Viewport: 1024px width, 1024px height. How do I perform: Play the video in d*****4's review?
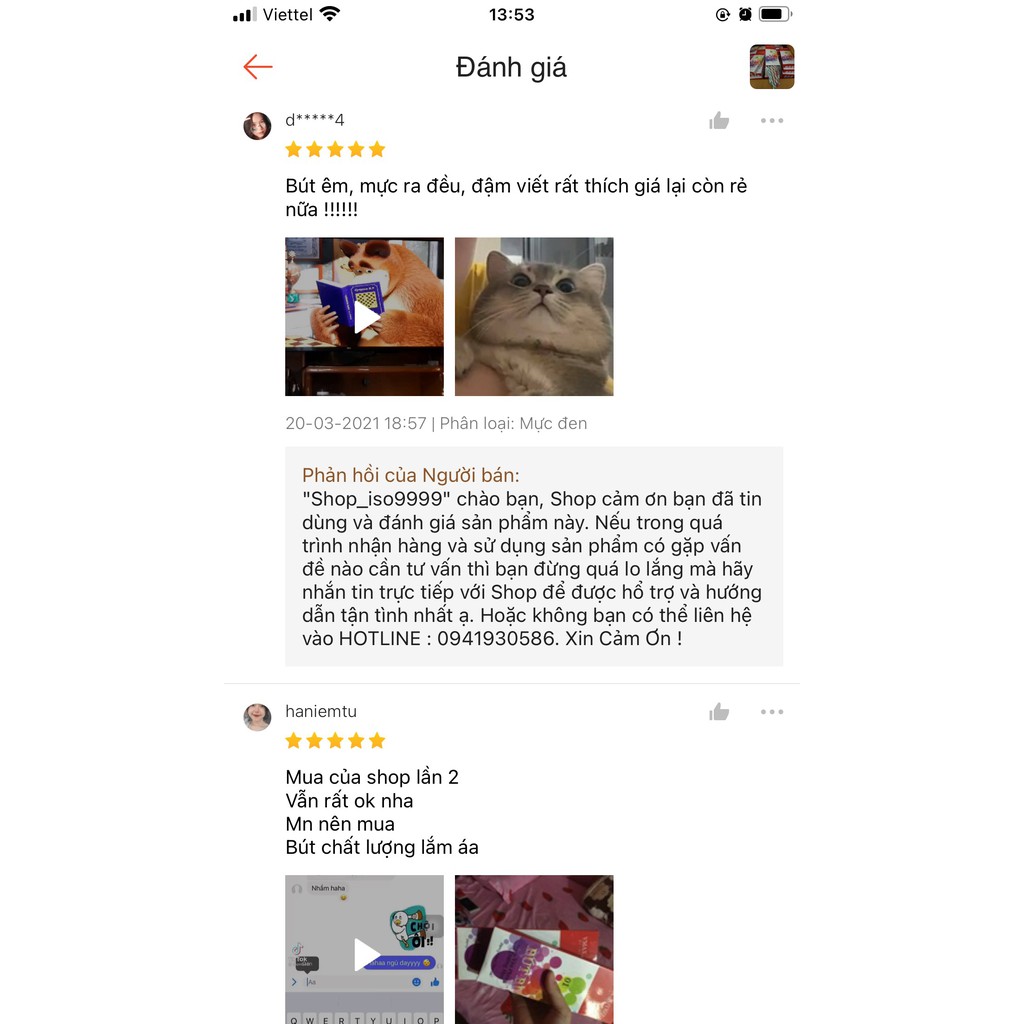[x=365, y=317]
